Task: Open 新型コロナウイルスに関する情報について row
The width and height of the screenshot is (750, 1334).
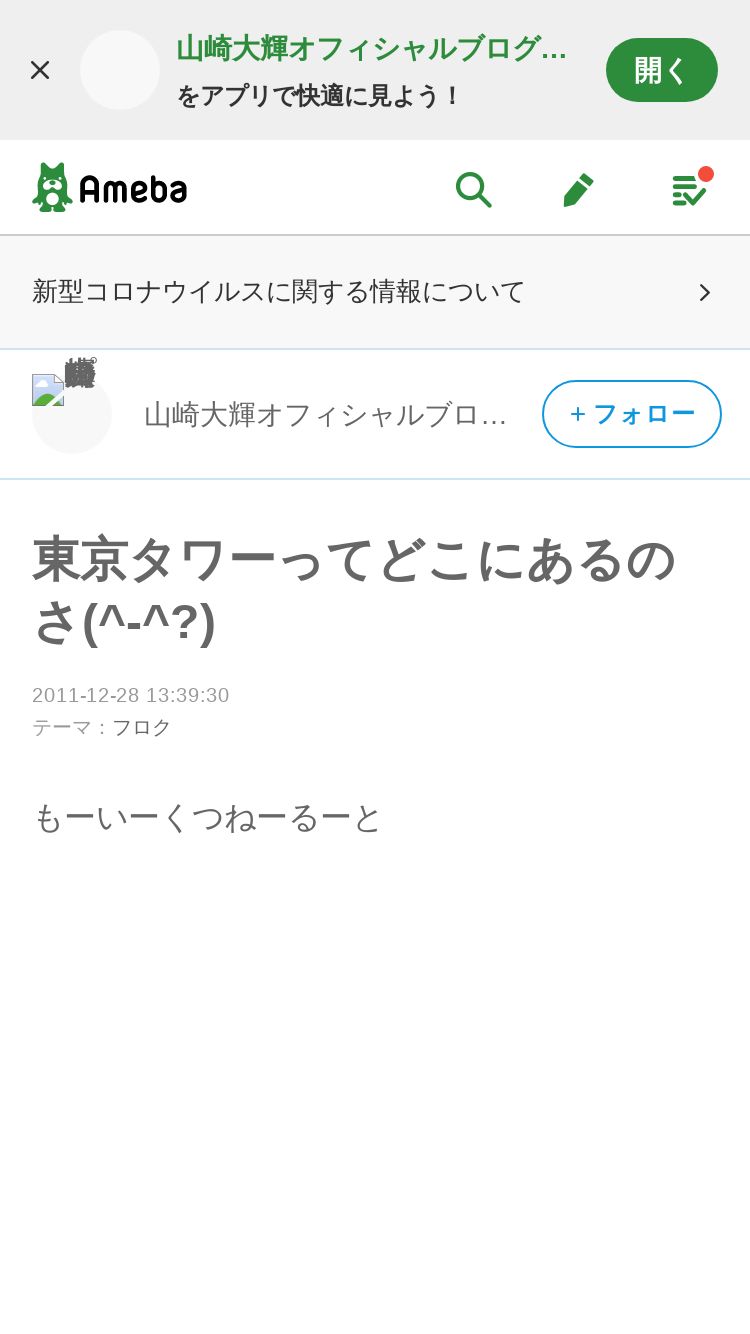Action: coord(375,292)
